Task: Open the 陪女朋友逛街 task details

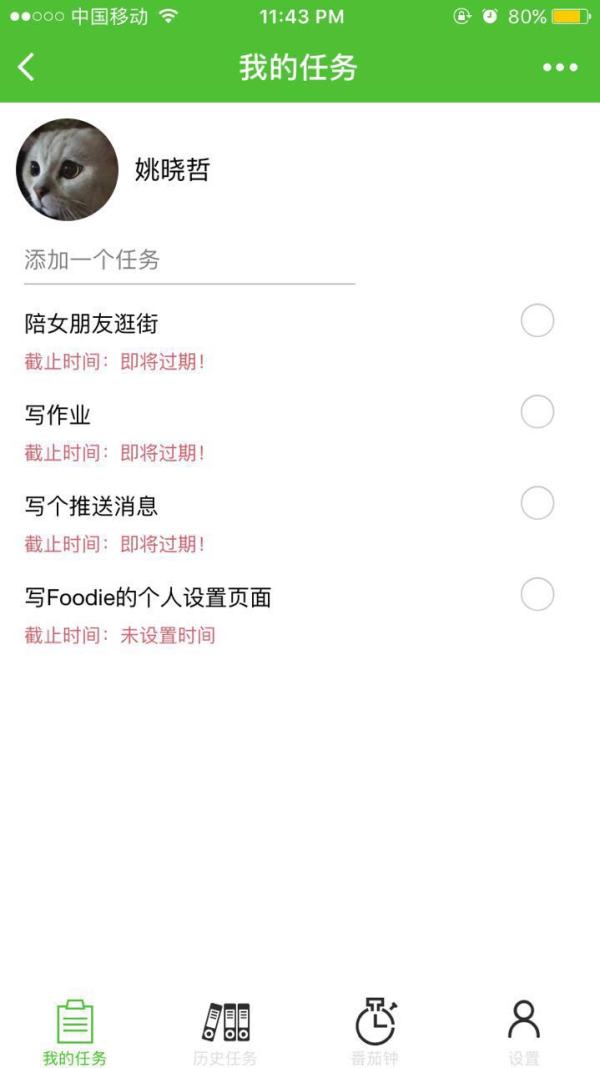Action: click(92, 324)
